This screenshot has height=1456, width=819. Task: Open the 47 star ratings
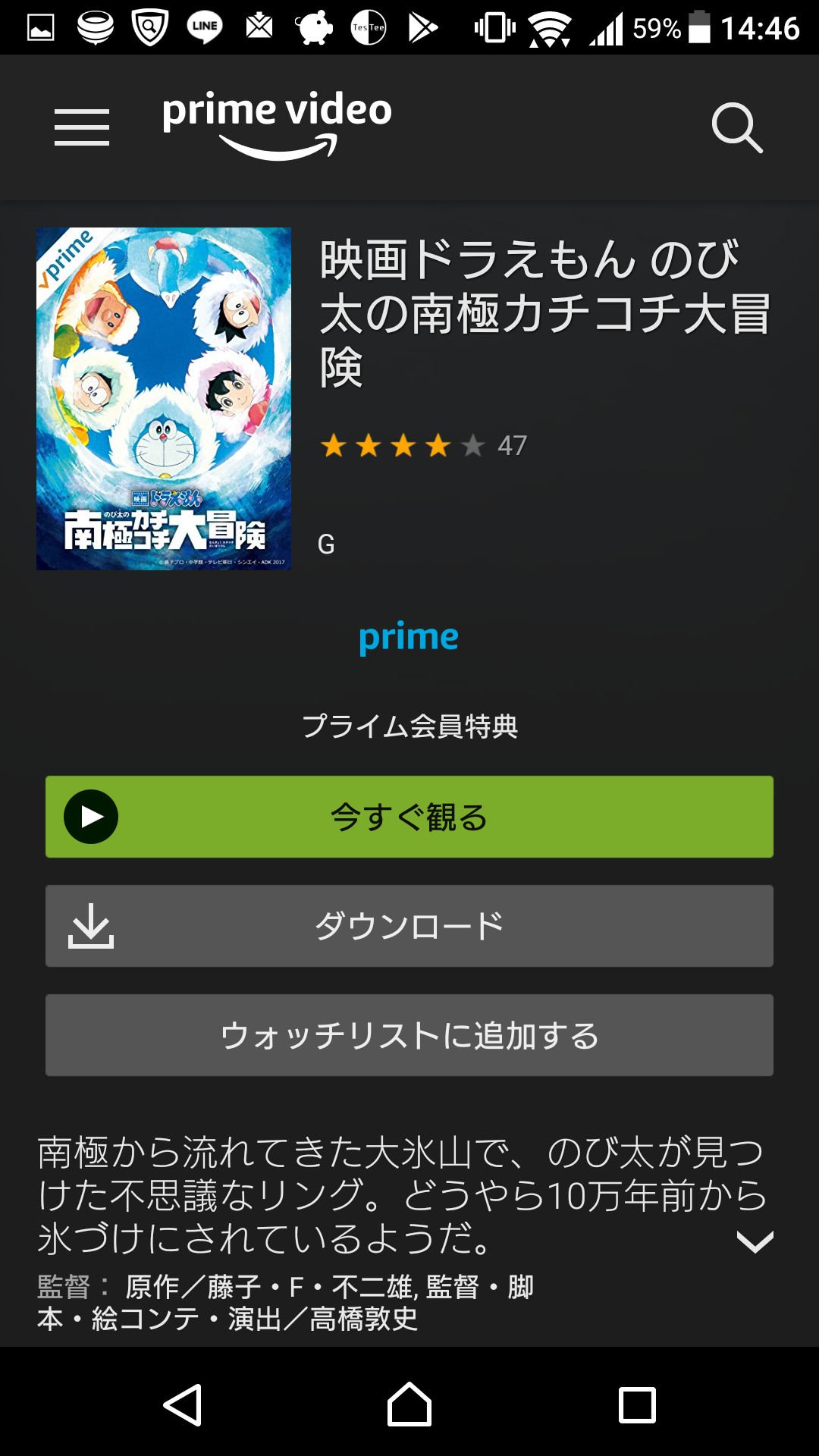click(x=423, y=446)
